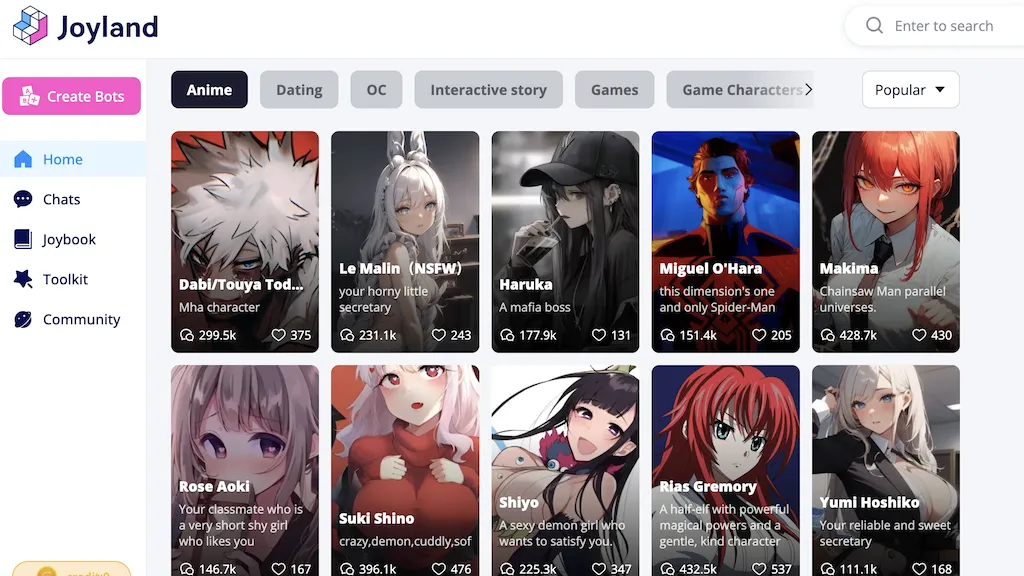Go to the Joyland logo homepage
This screenshot has width=1024, height=576.
click(86, 26)
